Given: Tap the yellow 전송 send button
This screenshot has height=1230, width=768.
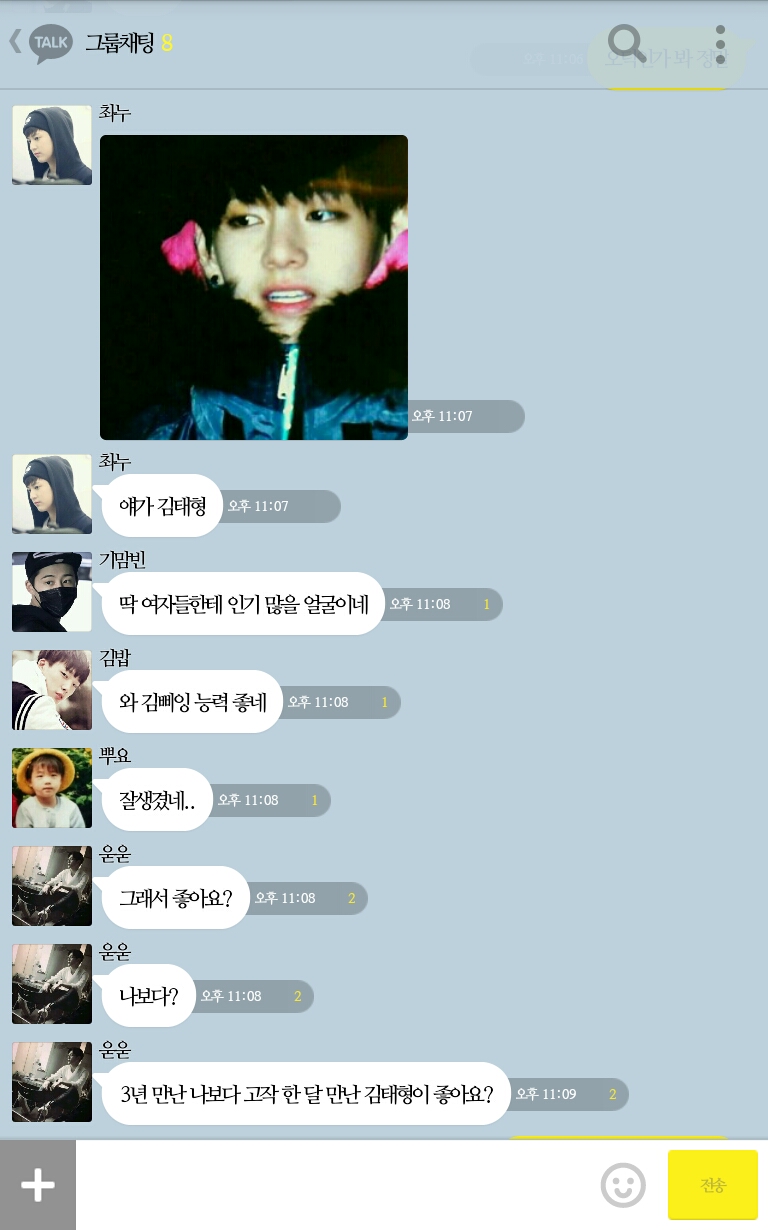Looking at the screenshot, I should point(712,1185).
